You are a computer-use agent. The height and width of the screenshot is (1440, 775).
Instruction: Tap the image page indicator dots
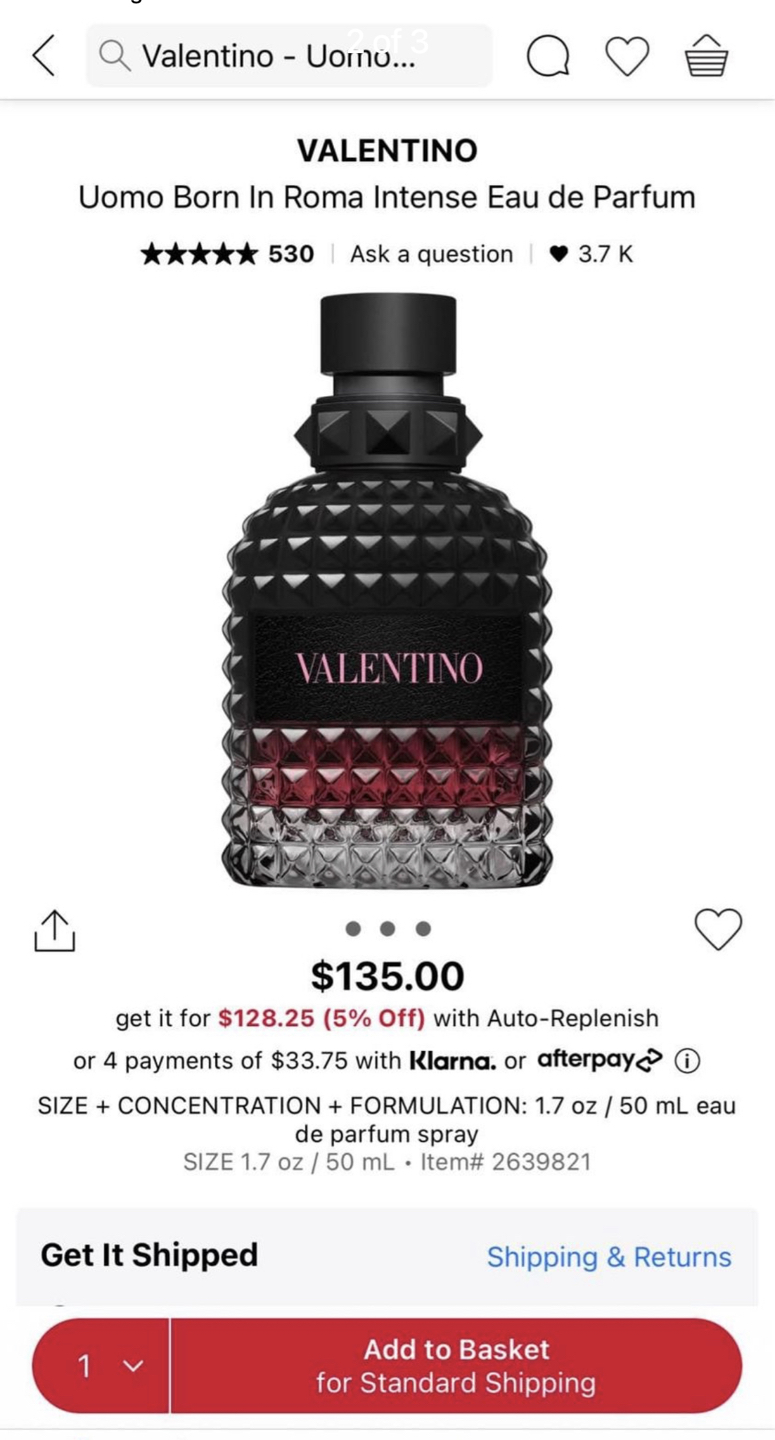[388, 929]
